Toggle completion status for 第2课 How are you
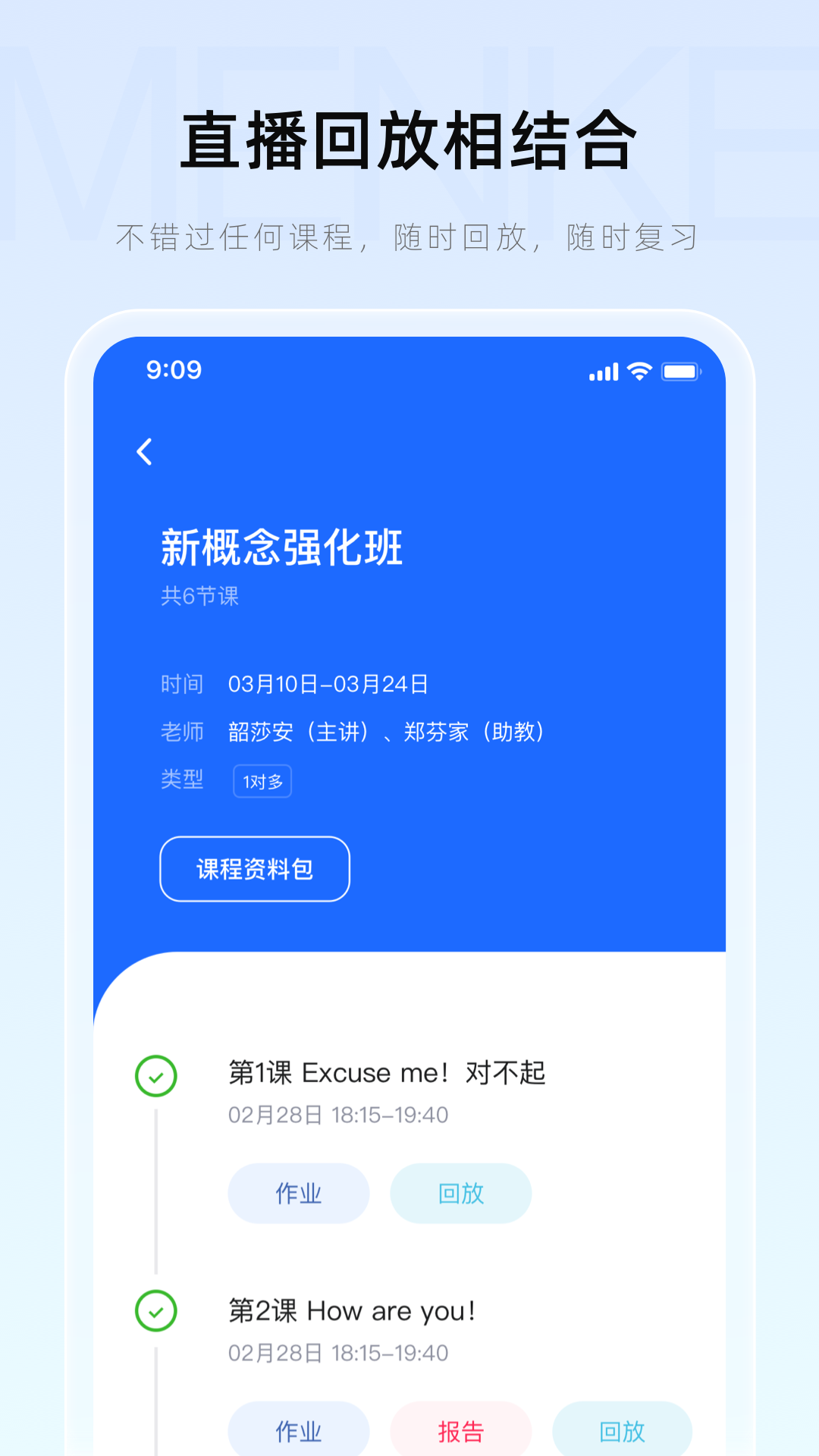The image size is (819, 1456). pos(155,1311)
